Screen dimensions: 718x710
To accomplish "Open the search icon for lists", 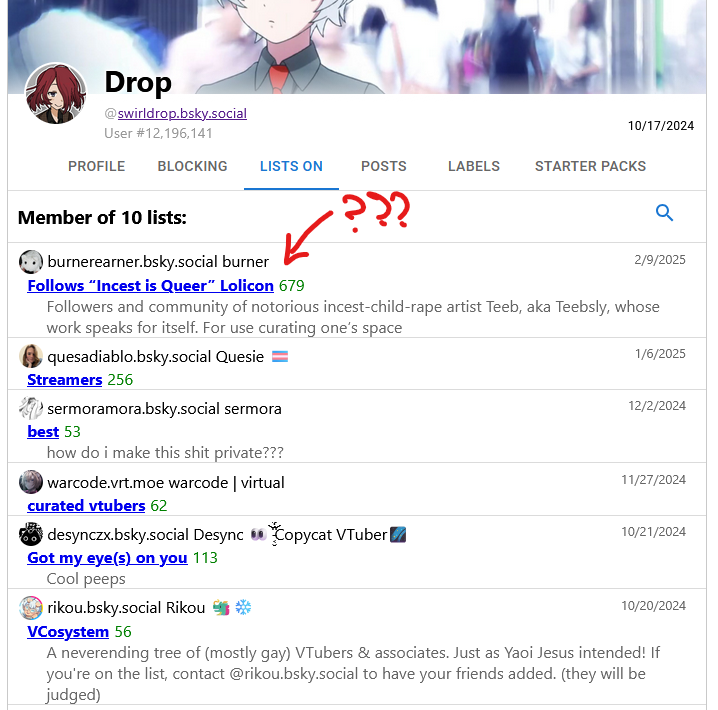I will [664, 213].
